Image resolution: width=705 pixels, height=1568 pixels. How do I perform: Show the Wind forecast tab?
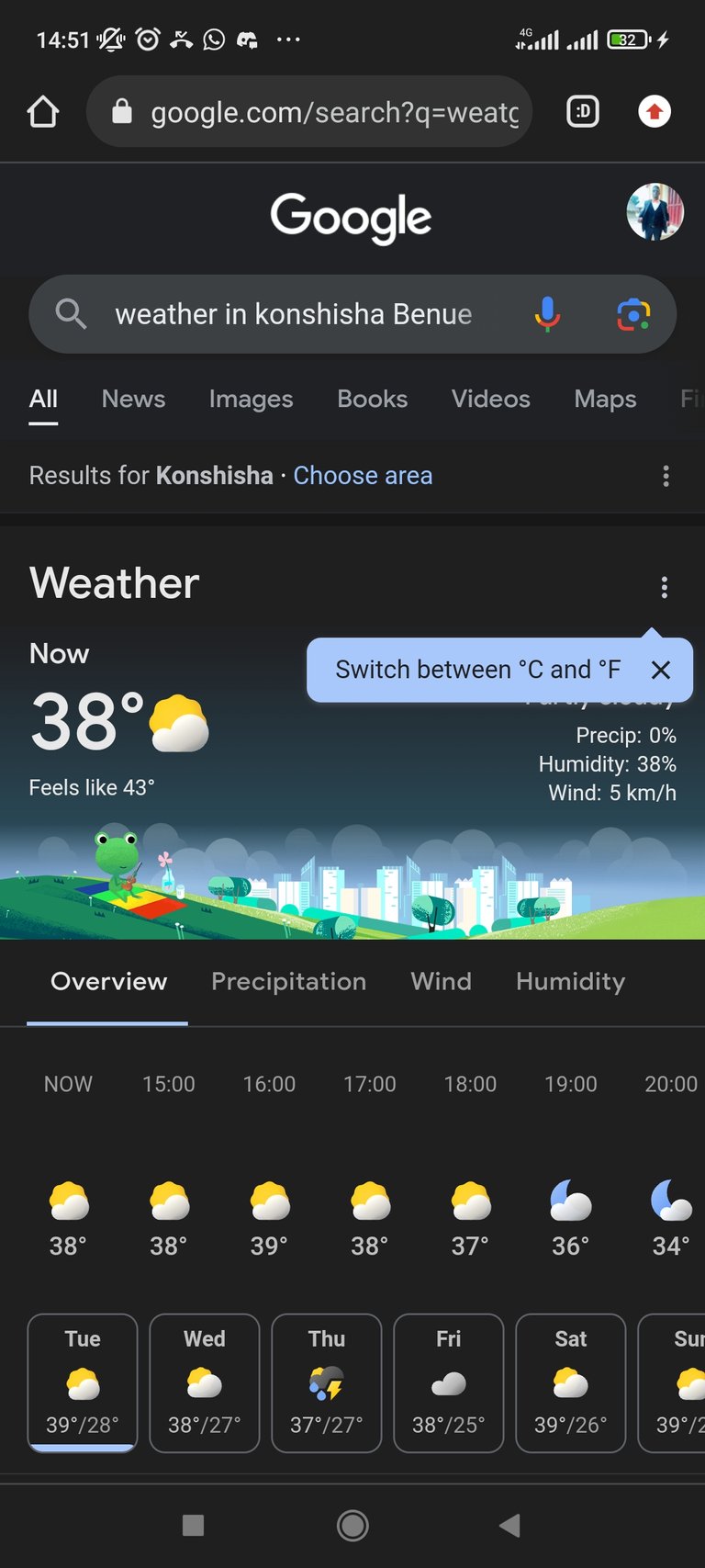coord(441,981)
